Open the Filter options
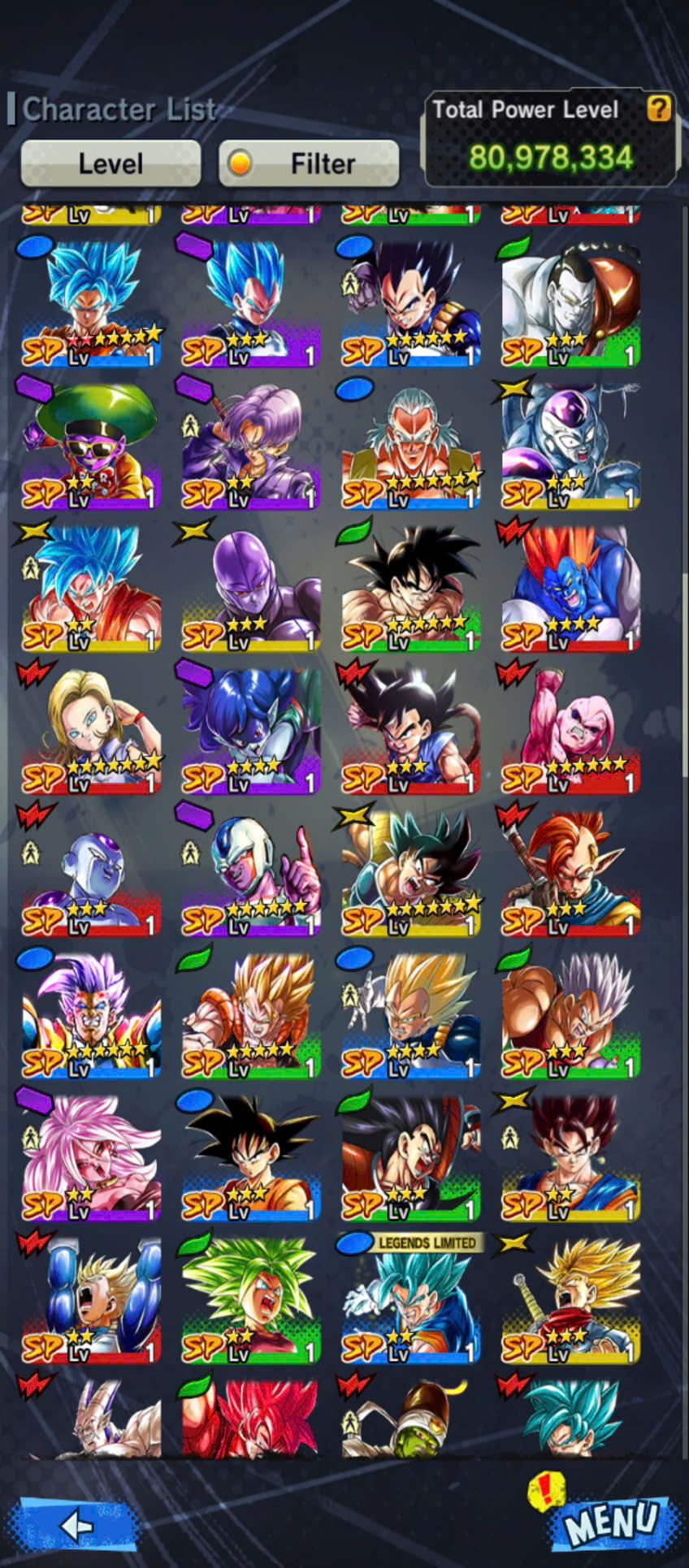 [x=309, y=163]
